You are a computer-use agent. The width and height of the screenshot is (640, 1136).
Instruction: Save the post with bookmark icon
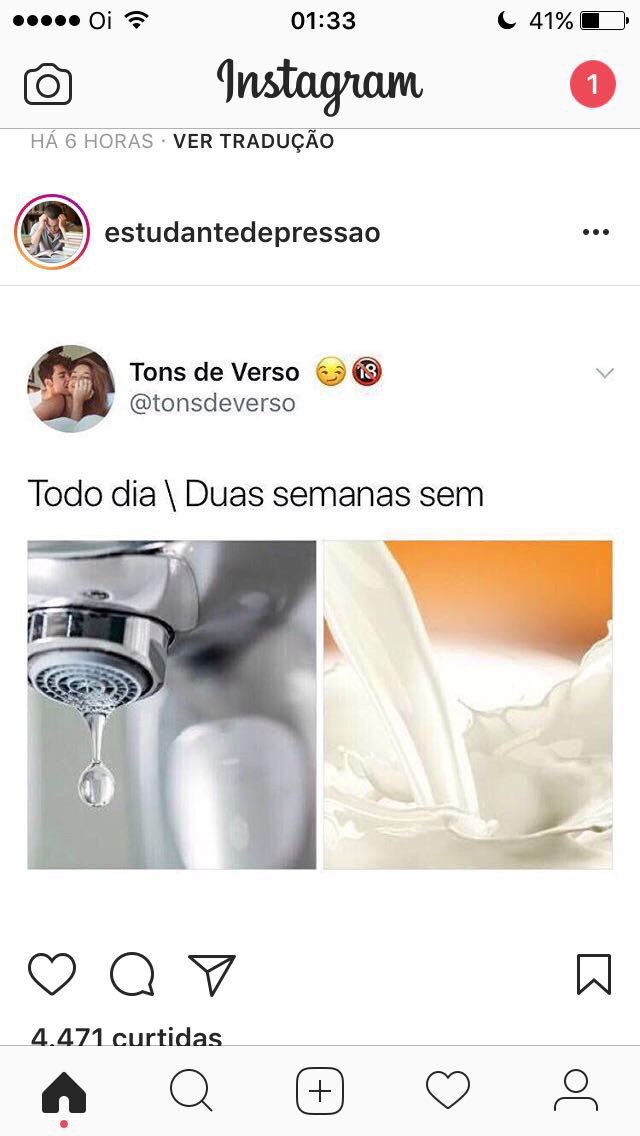tap(593, 973)
